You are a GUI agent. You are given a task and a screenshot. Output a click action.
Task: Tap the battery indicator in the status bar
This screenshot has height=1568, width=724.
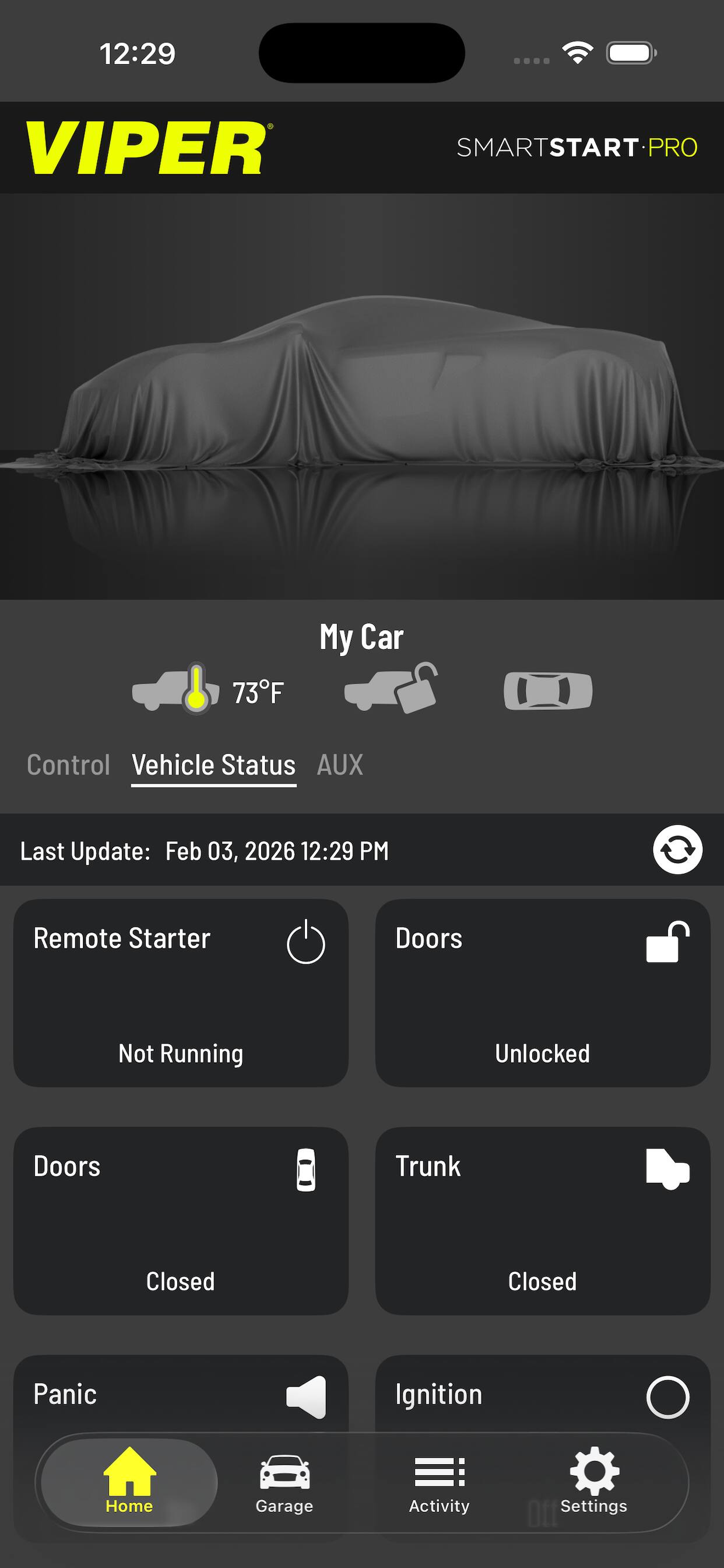point(630,54)
